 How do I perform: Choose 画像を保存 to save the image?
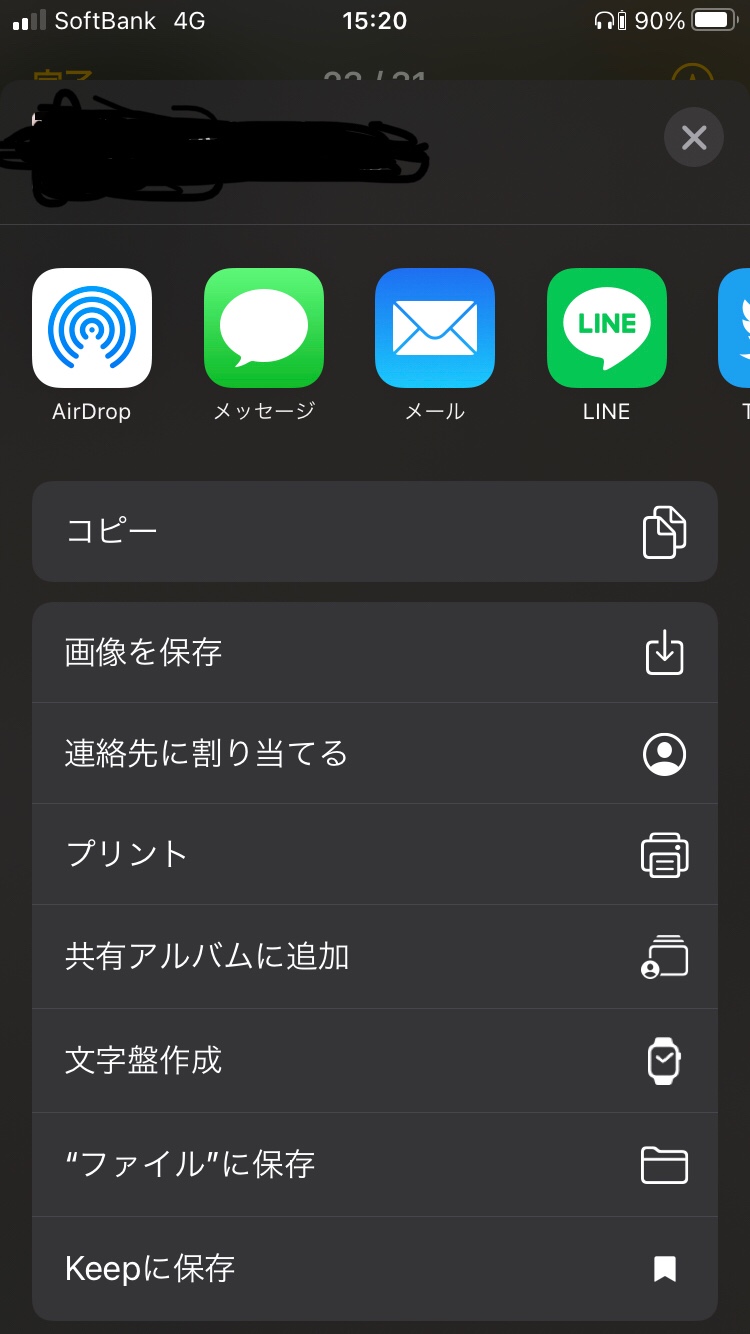[375, 653]
